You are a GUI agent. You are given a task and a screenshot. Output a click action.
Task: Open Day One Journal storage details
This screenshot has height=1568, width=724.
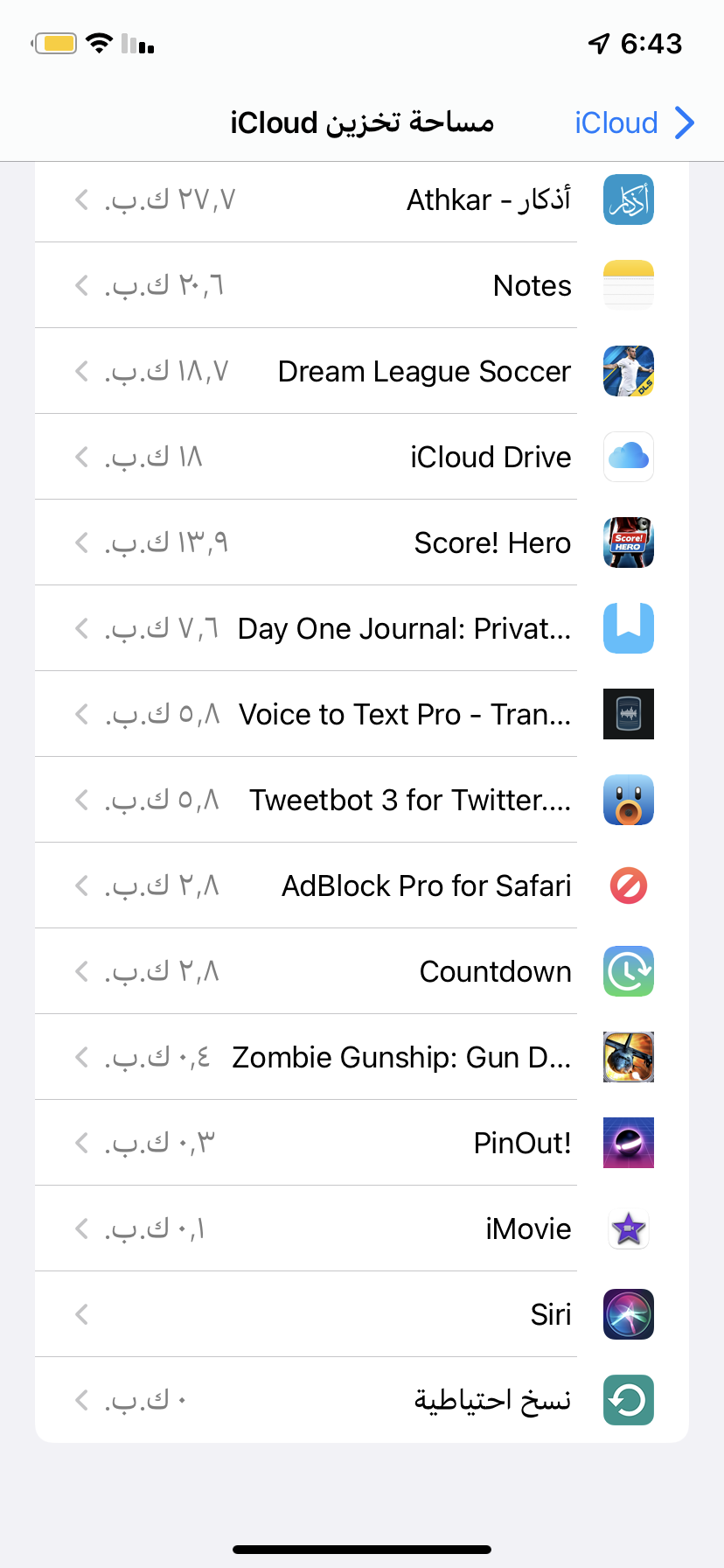click(x=362, y=629)
